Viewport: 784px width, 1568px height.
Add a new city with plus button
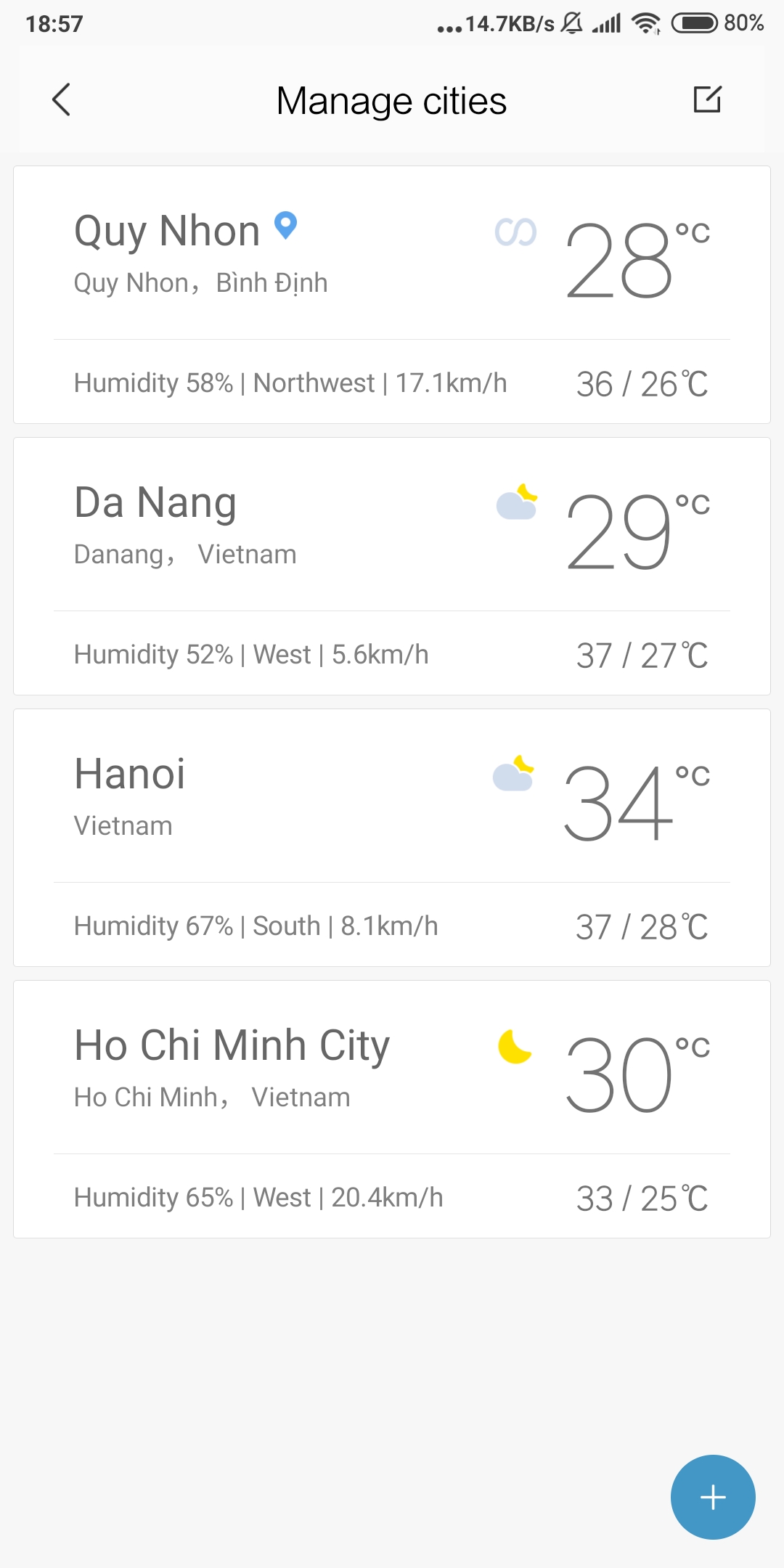713,1497
